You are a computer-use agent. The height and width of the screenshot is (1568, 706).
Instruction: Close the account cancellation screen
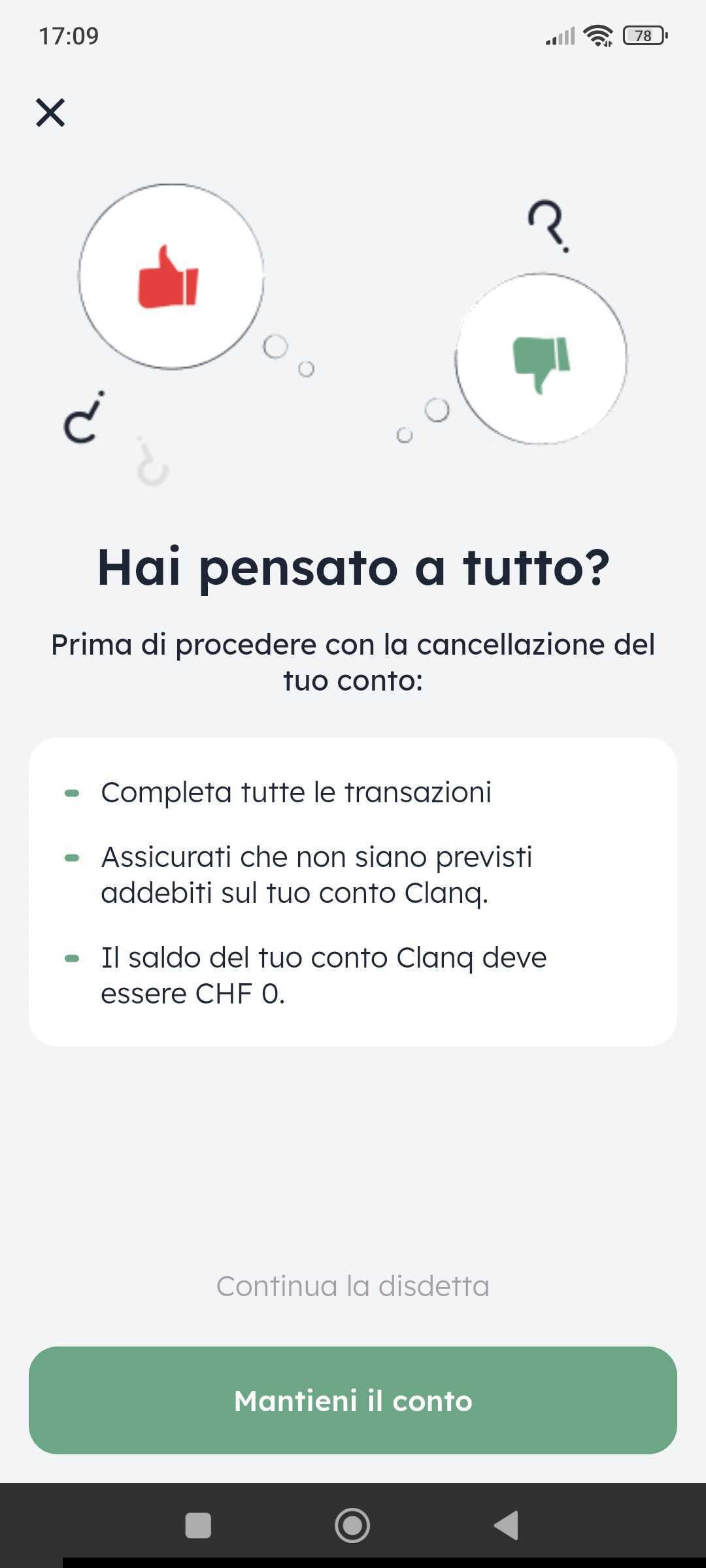[x=50, y=112]
